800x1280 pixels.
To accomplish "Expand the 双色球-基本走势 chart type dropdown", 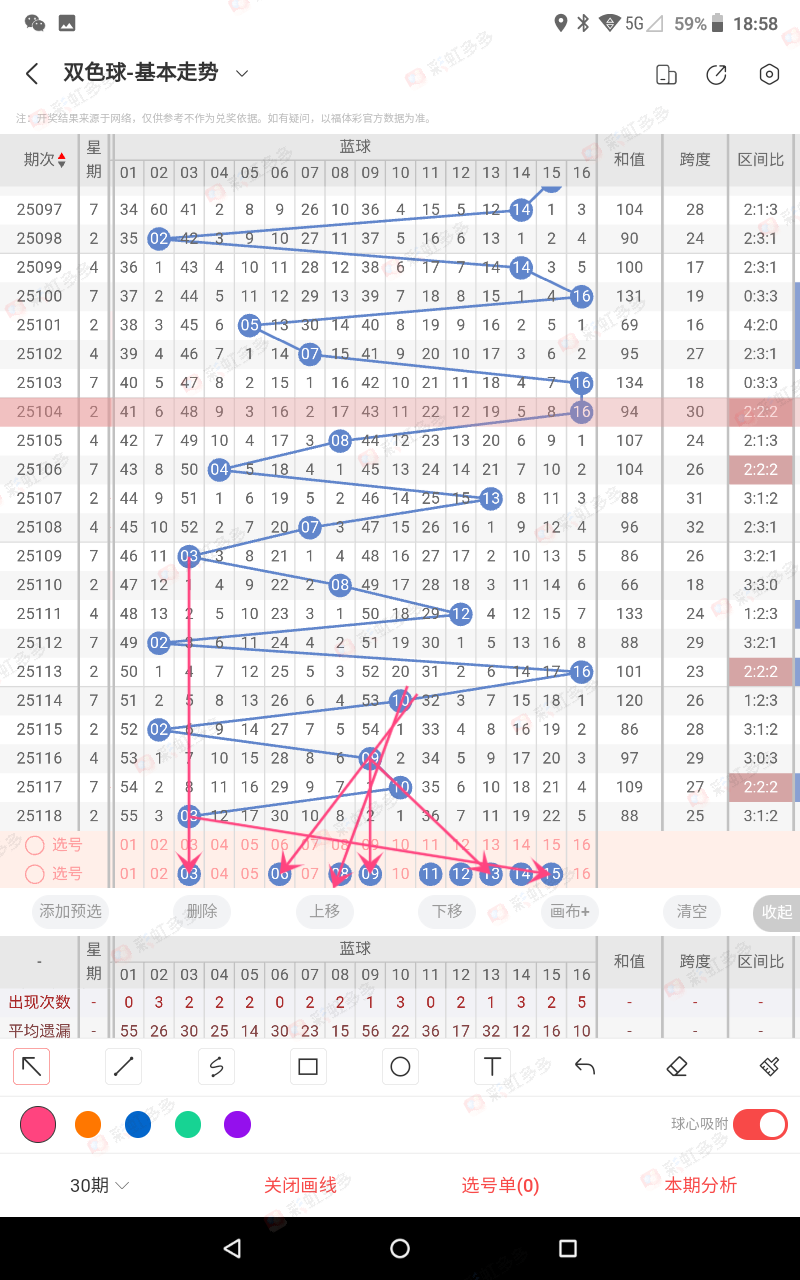I will click(241, 73).
